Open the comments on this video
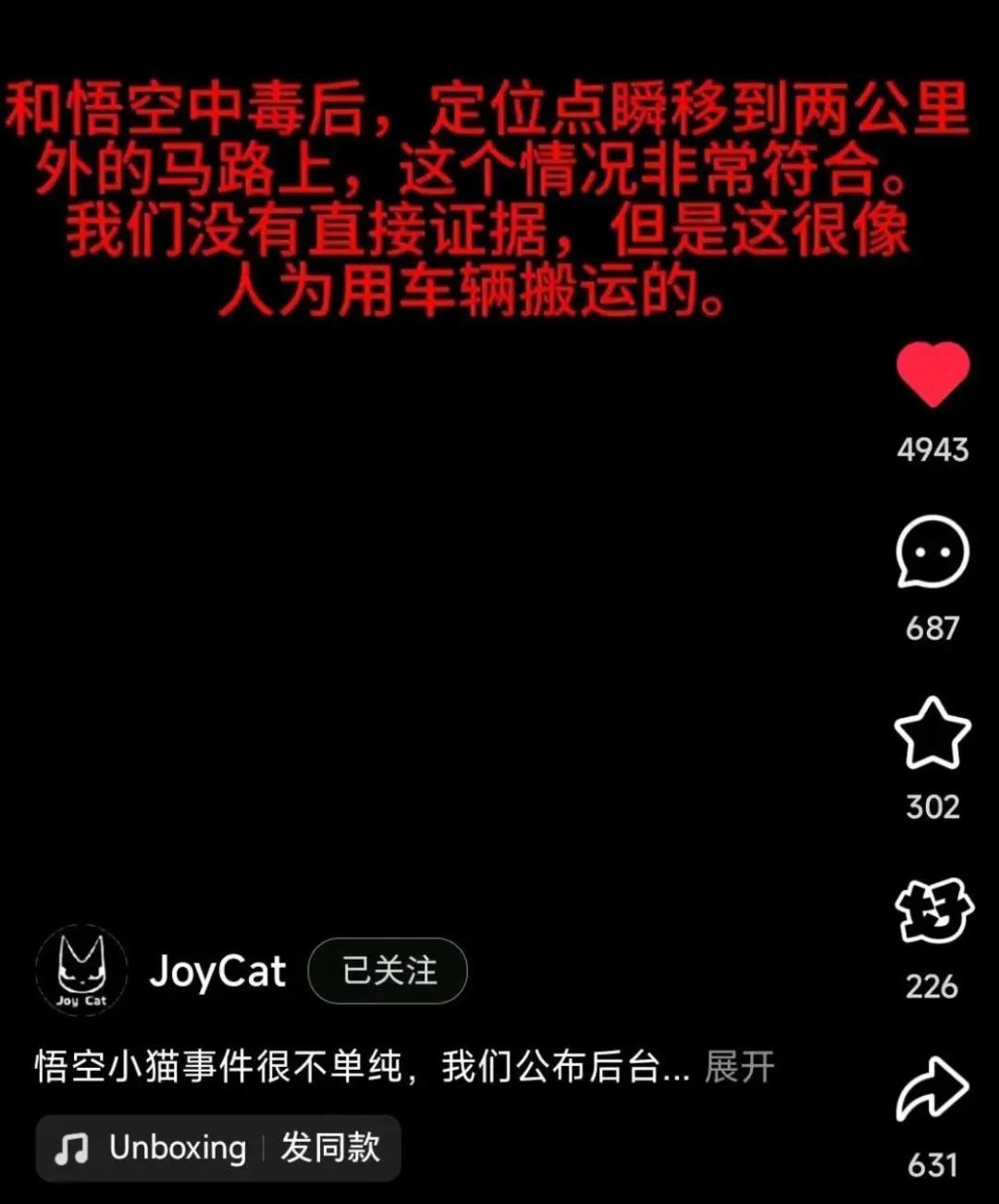 (x=932, y=552)
